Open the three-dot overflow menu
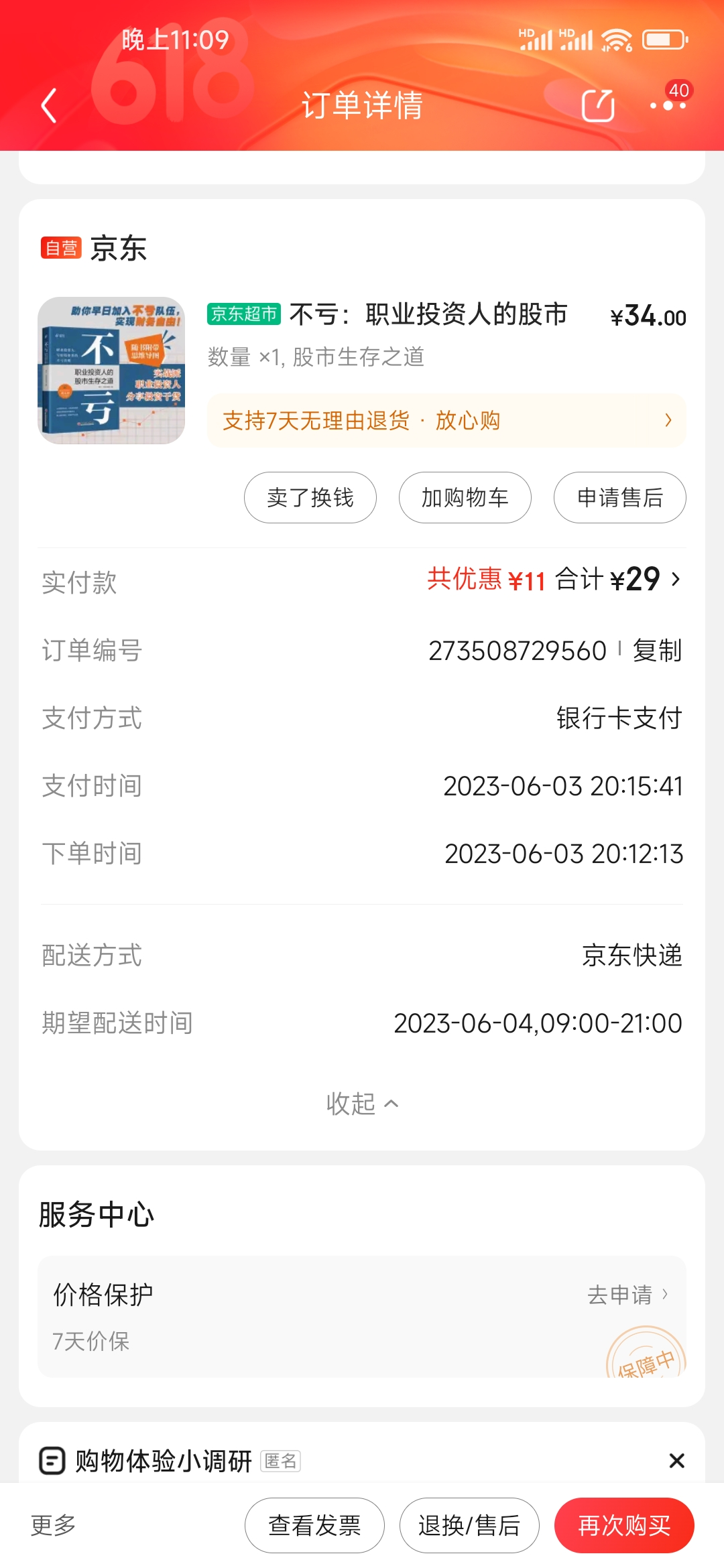Image resolution: width=724 pixels, height=1568 pixels. 668,106
